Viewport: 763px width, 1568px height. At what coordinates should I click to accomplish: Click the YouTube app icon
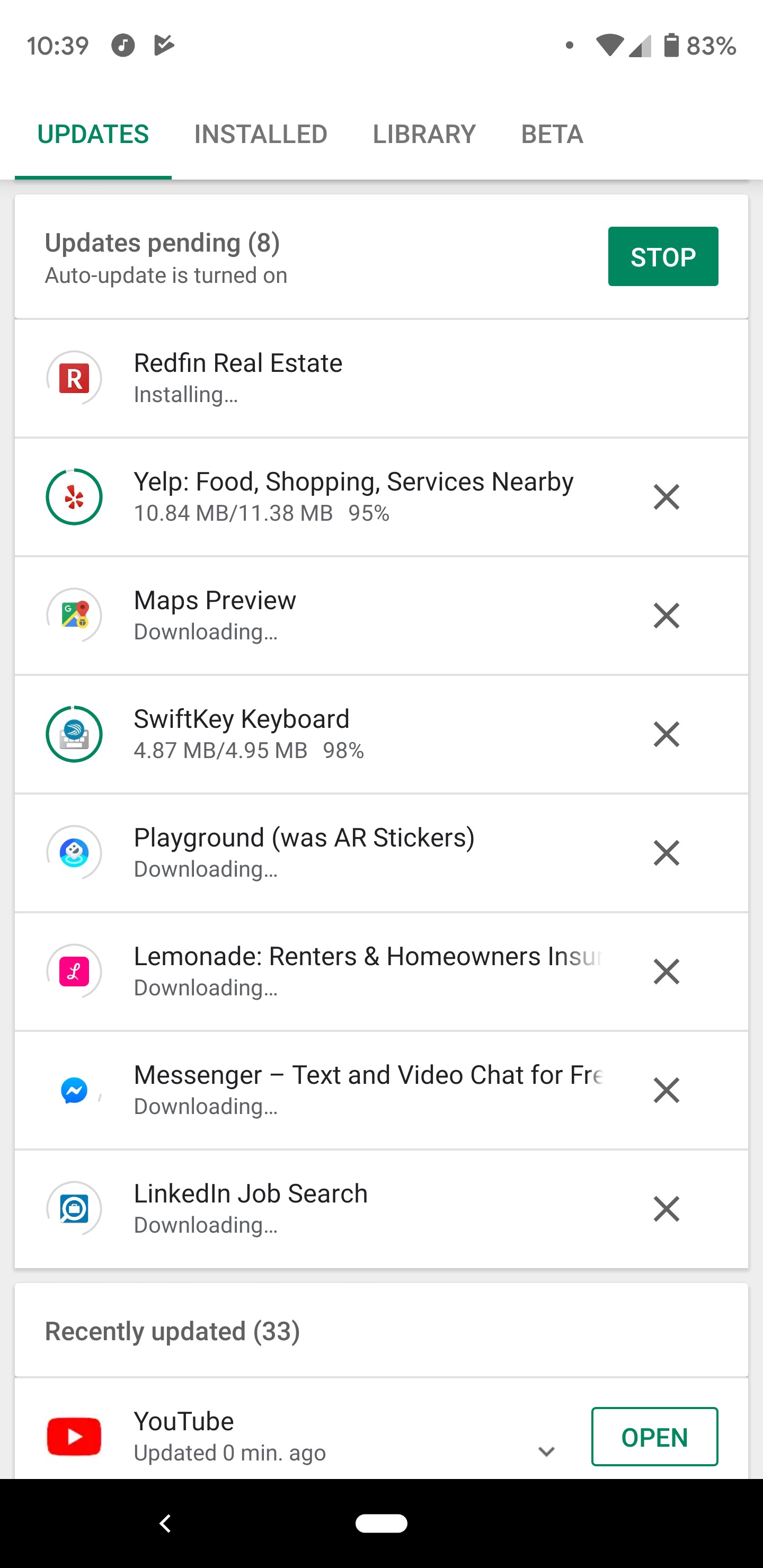click(x=73, y=1437)
